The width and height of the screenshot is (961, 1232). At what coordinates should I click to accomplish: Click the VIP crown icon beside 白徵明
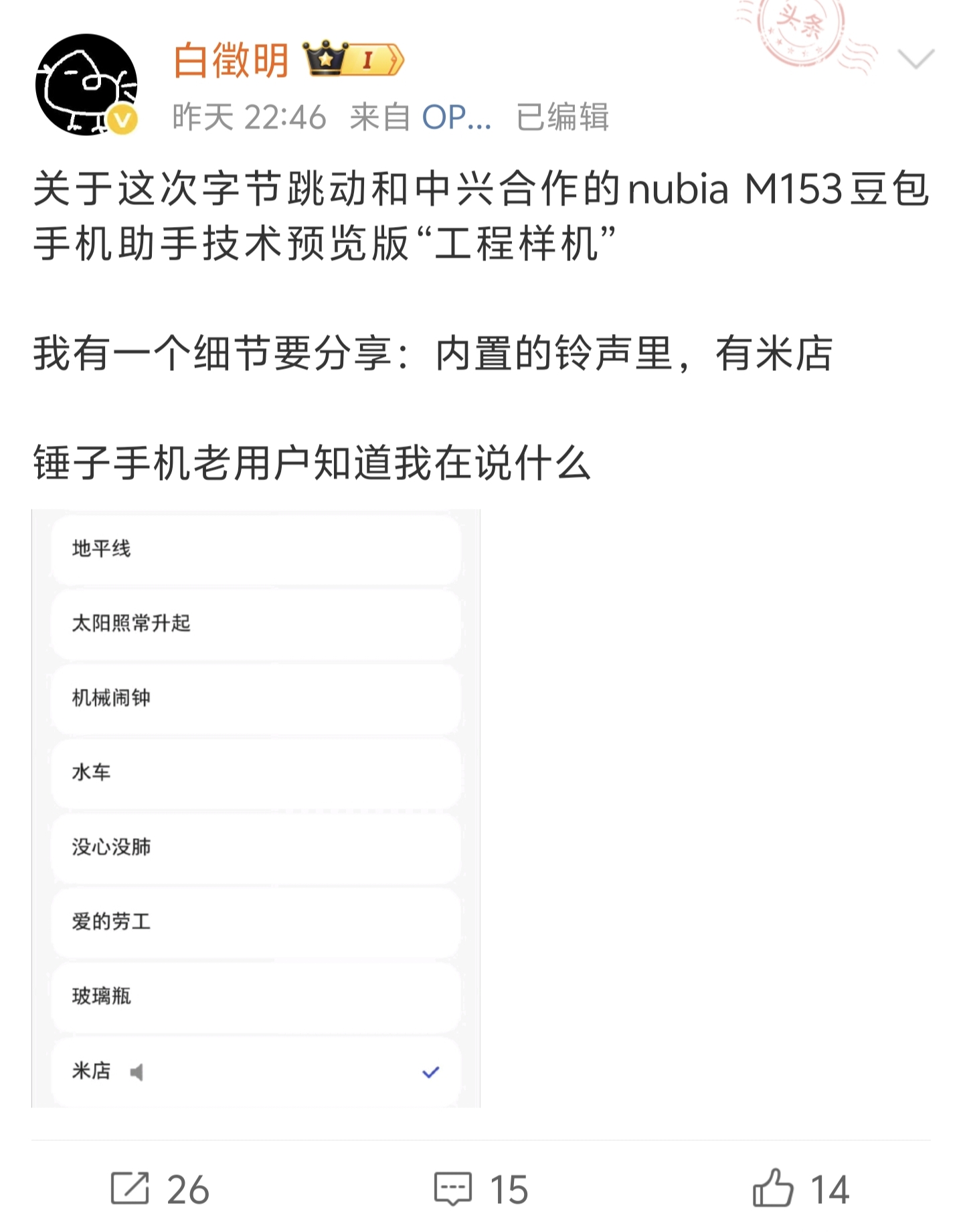[x=327, y=59]
